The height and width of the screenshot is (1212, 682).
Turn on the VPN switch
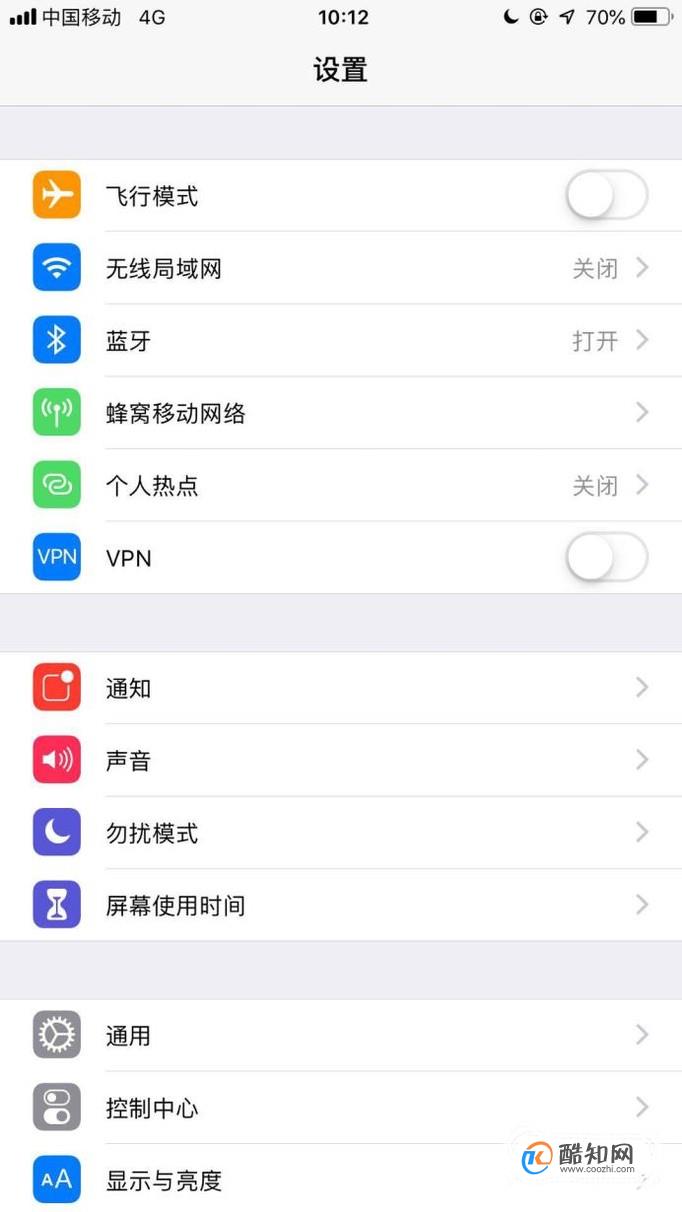(x=607, y=557)
